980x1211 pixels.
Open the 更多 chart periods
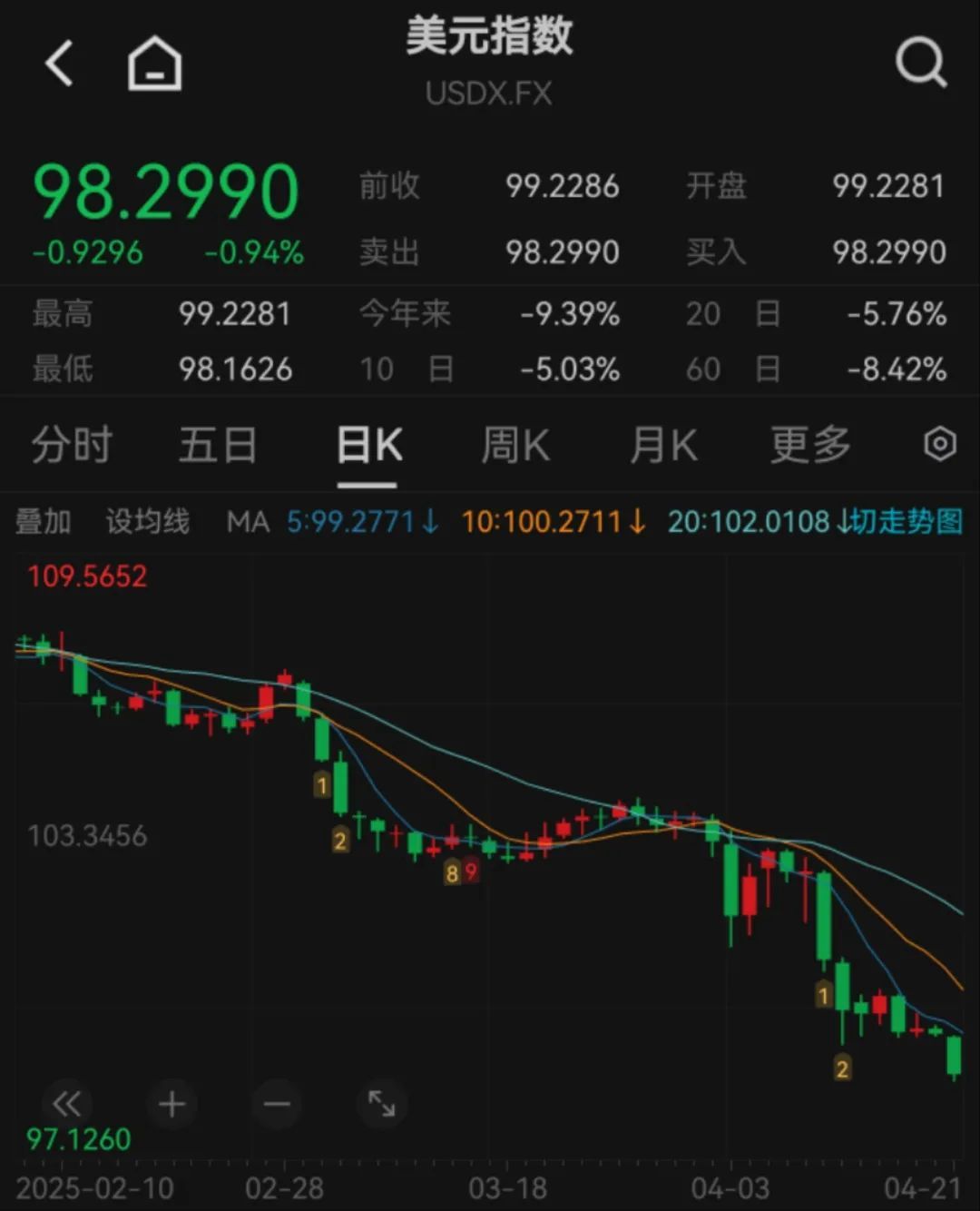pyautogui.click(x=810, y=446)
